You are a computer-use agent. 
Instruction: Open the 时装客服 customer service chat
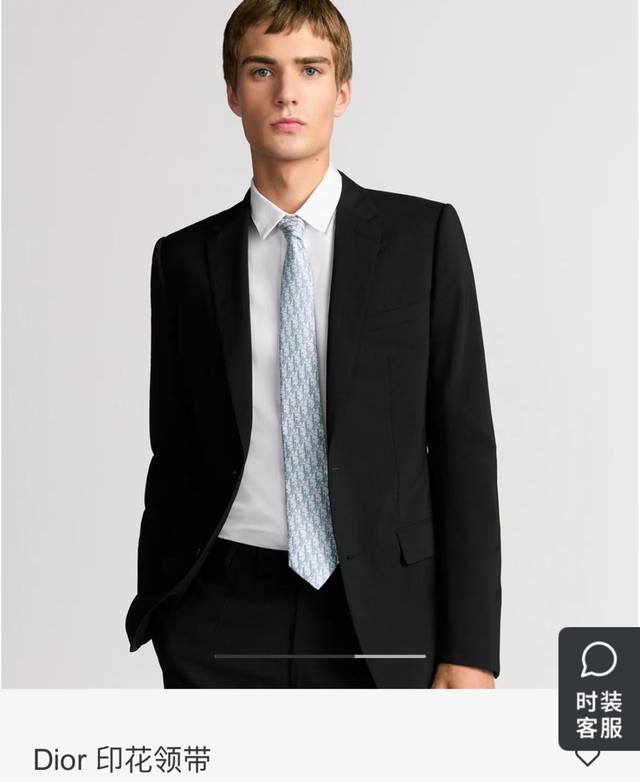(598, 689)
